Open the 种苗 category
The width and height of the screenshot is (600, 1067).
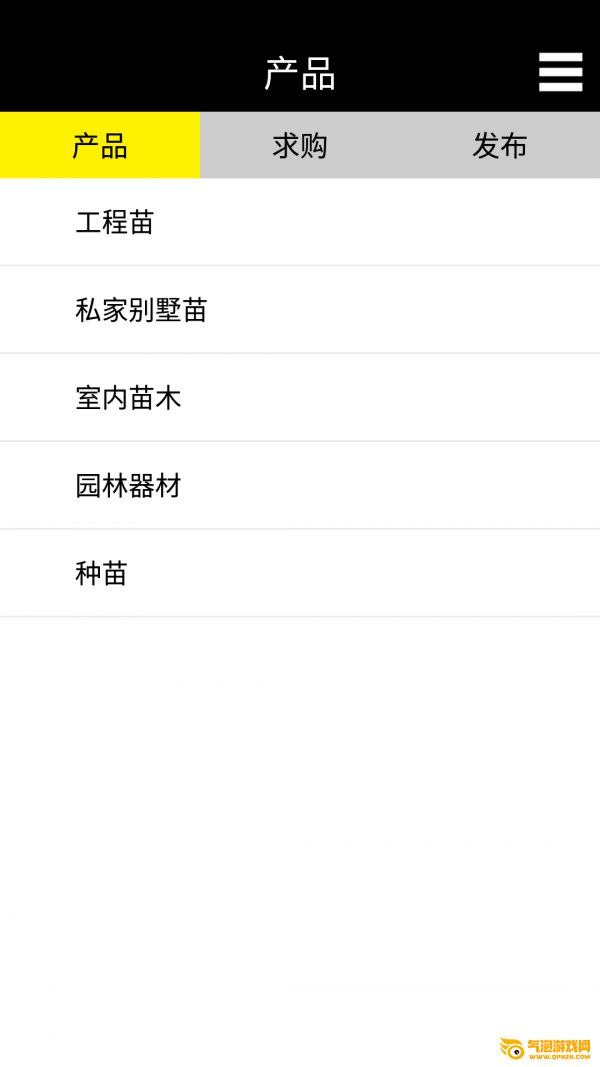300,573
